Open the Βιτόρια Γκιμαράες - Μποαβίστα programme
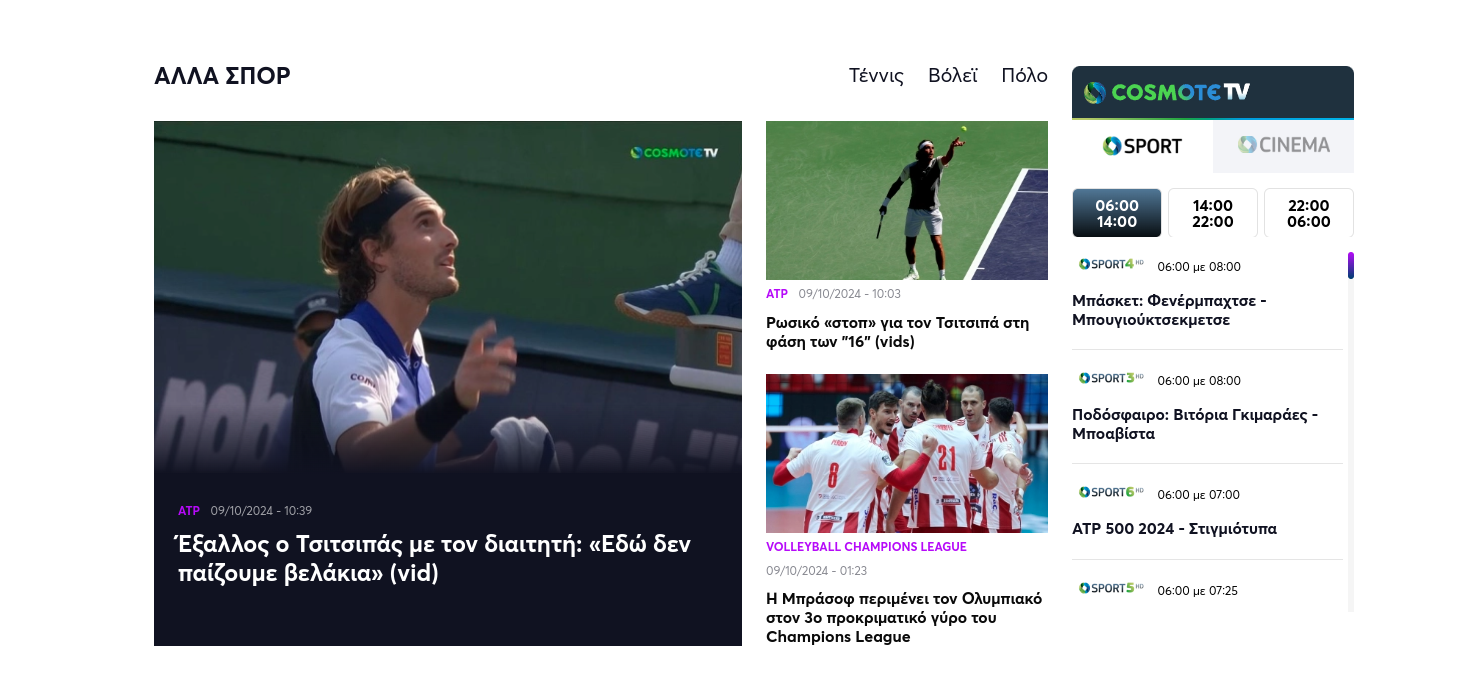 point(1194,424)
